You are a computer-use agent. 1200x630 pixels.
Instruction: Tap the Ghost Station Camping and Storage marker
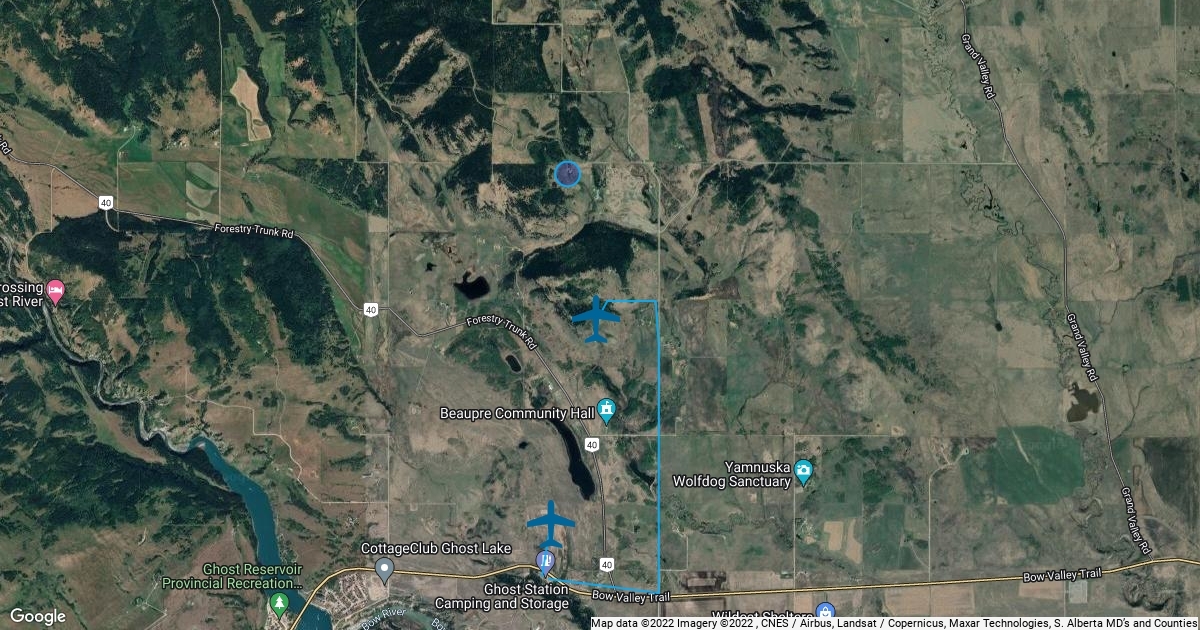click(545, 562)
